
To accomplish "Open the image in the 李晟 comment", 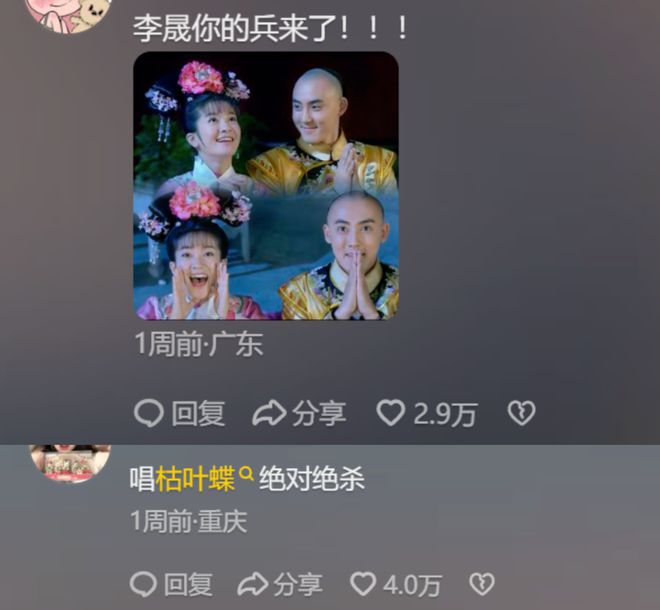I will click(266, 186).
